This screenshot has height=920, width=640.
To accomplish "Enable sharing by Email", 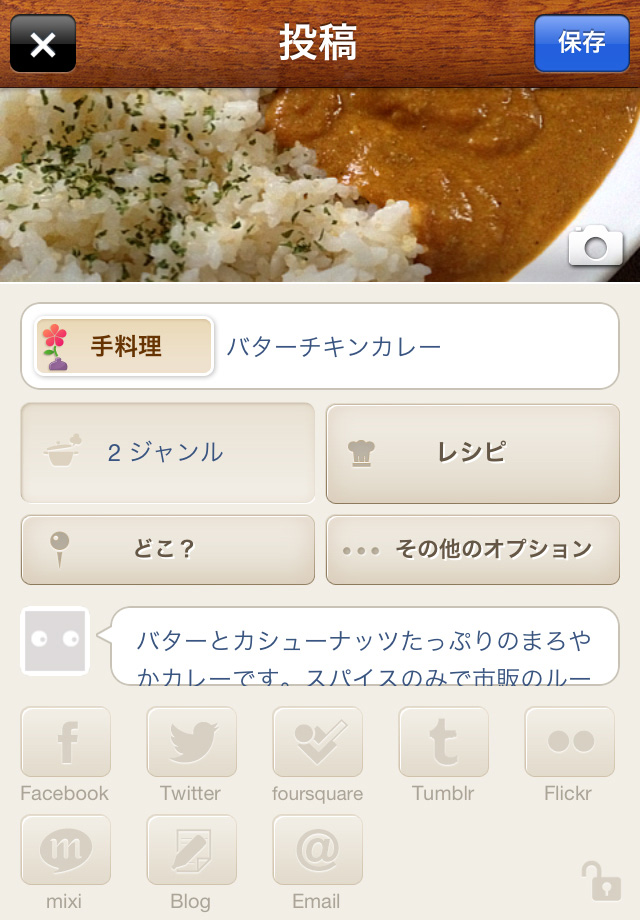I will point(317,850).
